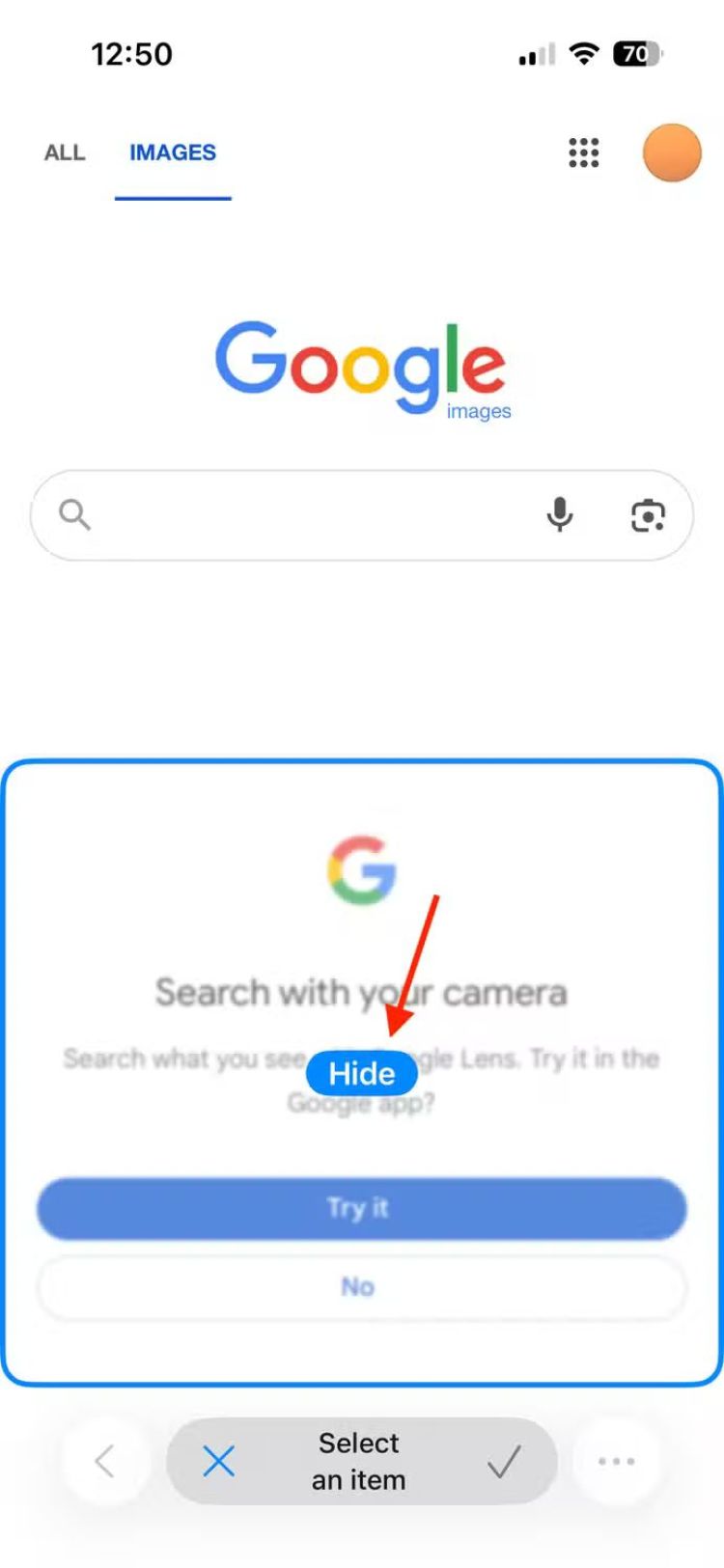Screen dimensions: 724x1568
Task: Select the IMAGES tab
Action: coord(173,152)
